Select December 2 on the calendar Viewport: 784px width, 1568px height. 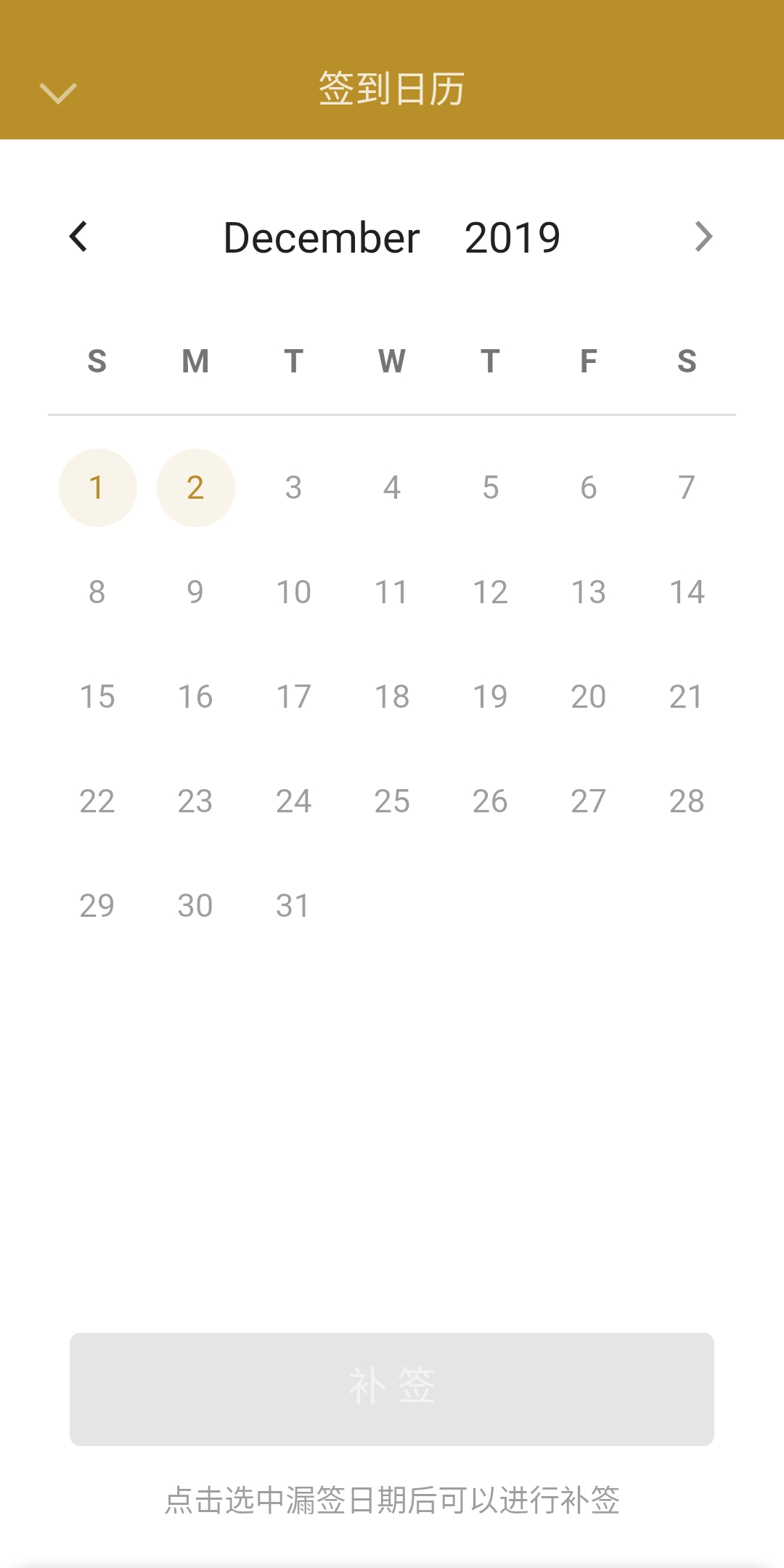[195, 488]
